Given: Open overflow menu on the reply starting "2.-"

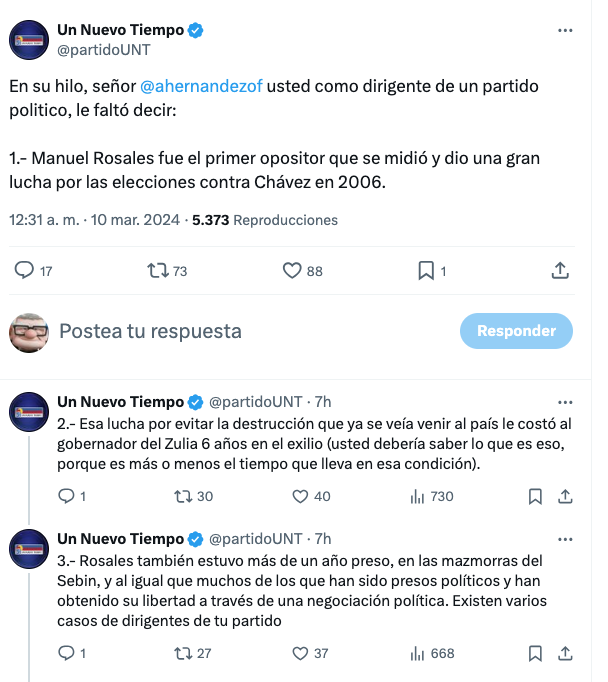Looking at the screenshot, I should coord(566,401).
